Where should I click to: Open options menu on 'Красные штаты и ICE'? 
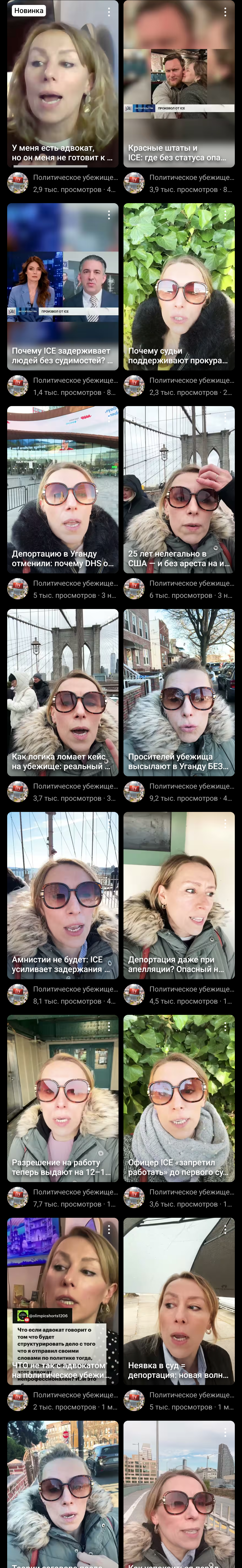tap(225, 12)
